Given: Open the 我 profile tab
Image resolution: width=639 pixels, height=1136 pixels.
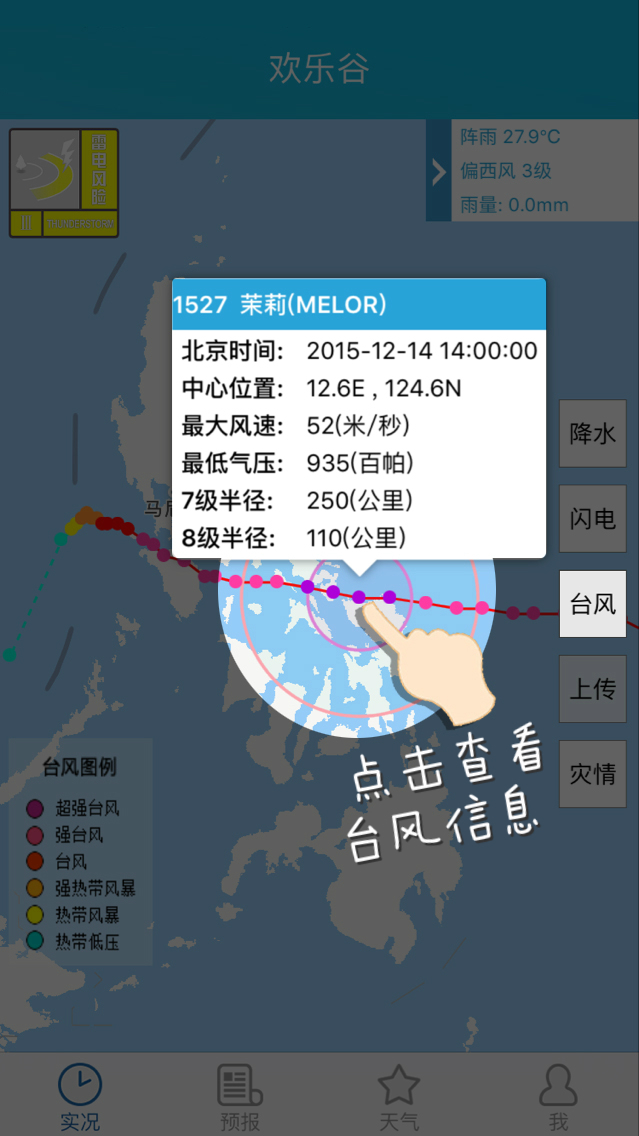Looking at the screenshot, I should point(558,1096).
